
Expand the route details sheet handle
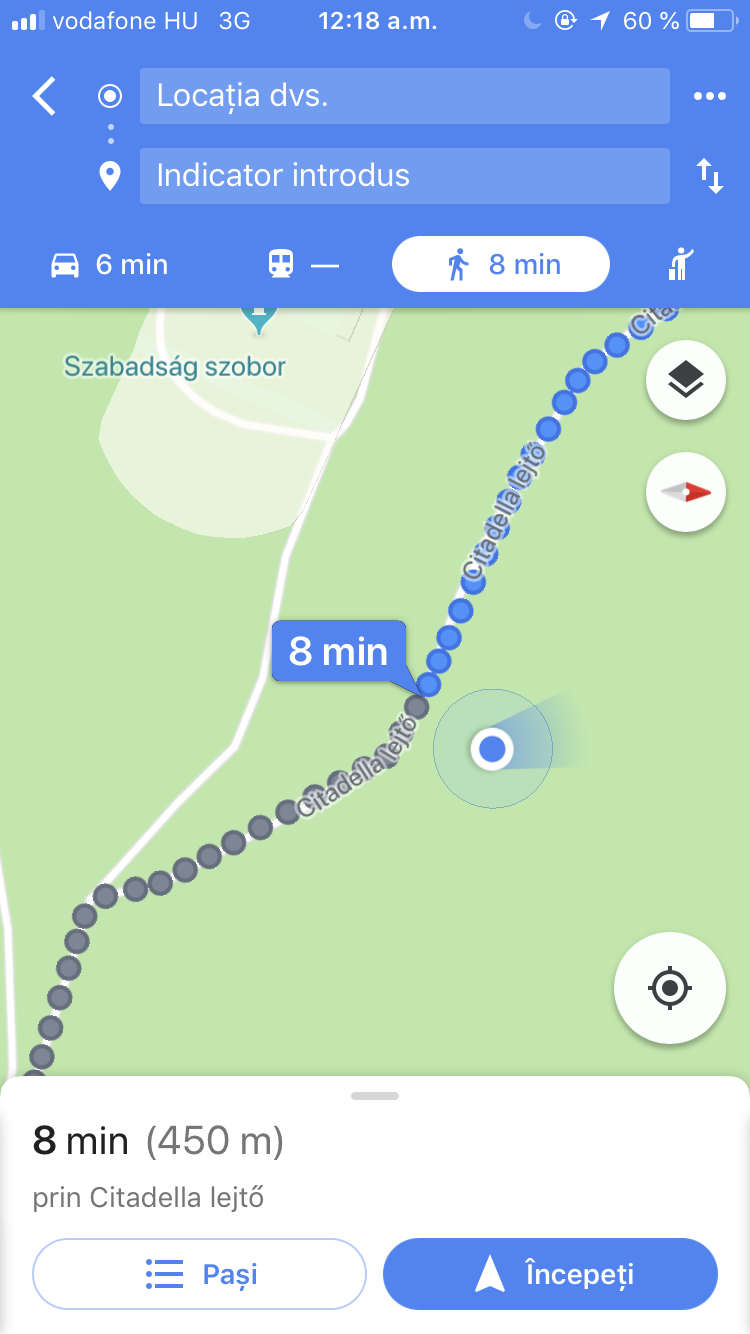(375, 1096)
